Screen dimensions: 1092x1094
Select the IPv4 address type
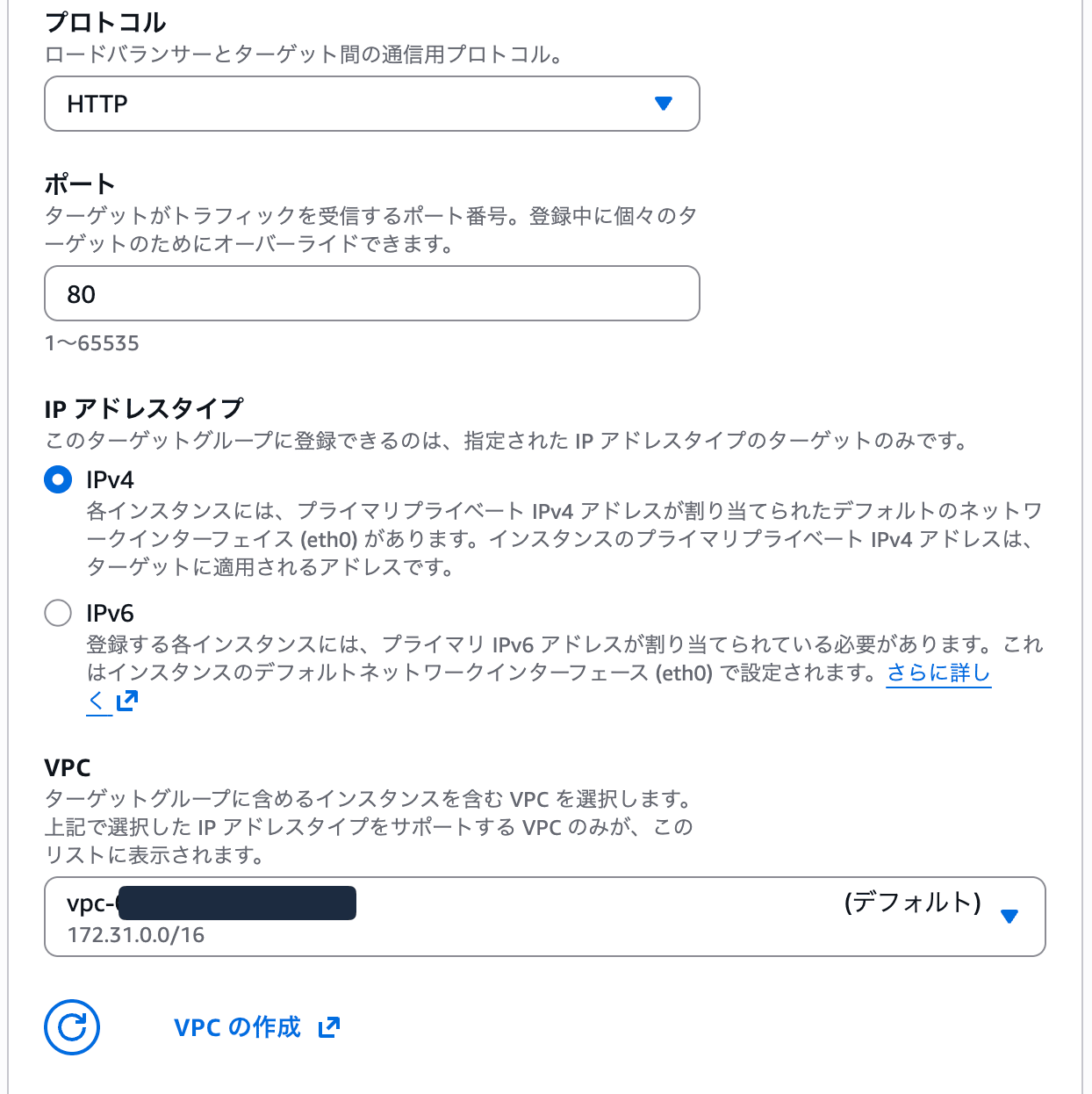point(58,479)
